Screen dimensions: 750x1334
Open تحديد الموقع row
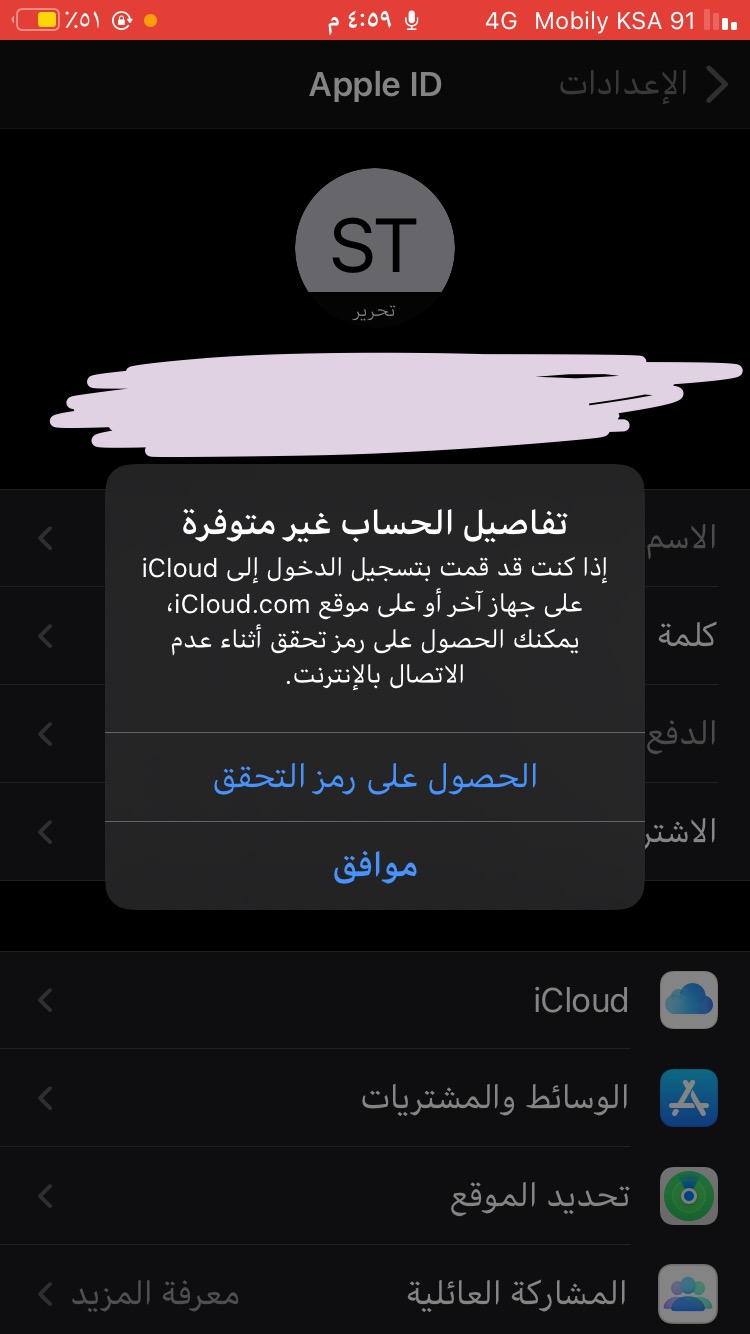(375, 1196)
